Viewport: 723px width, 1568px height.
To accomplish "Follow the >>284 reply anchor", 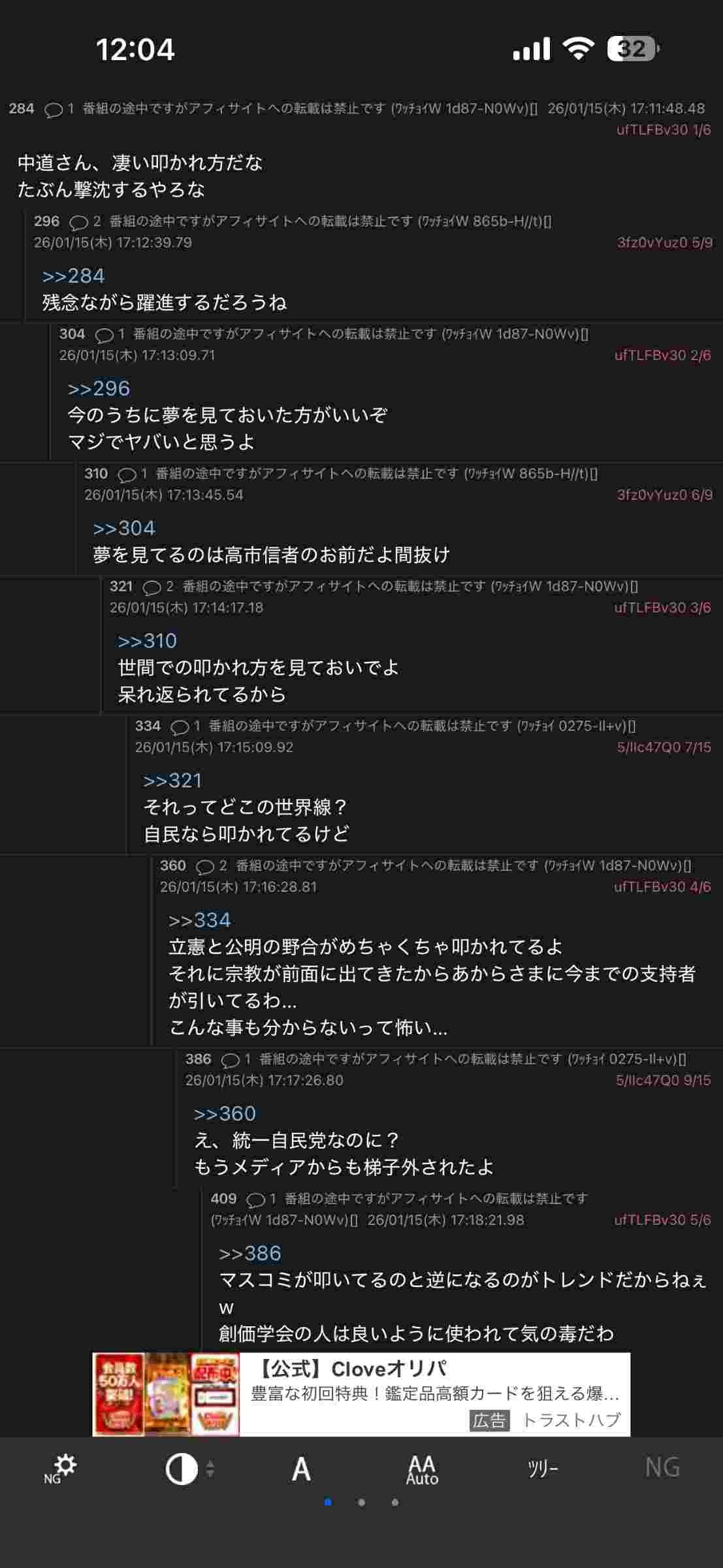I will [x=73, y=276].
